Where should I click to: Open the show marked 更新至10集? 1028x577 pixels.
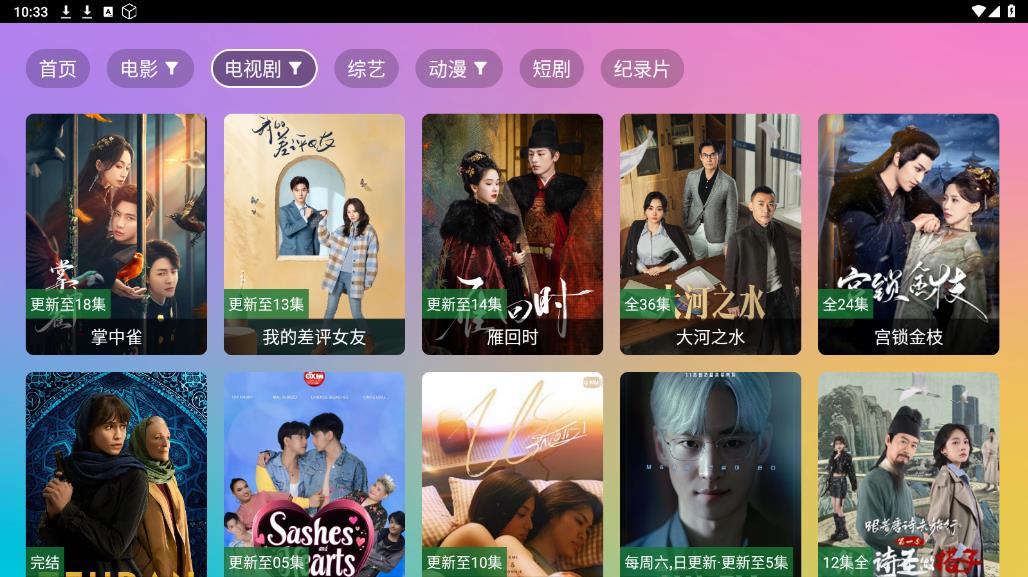coord(512,475)
